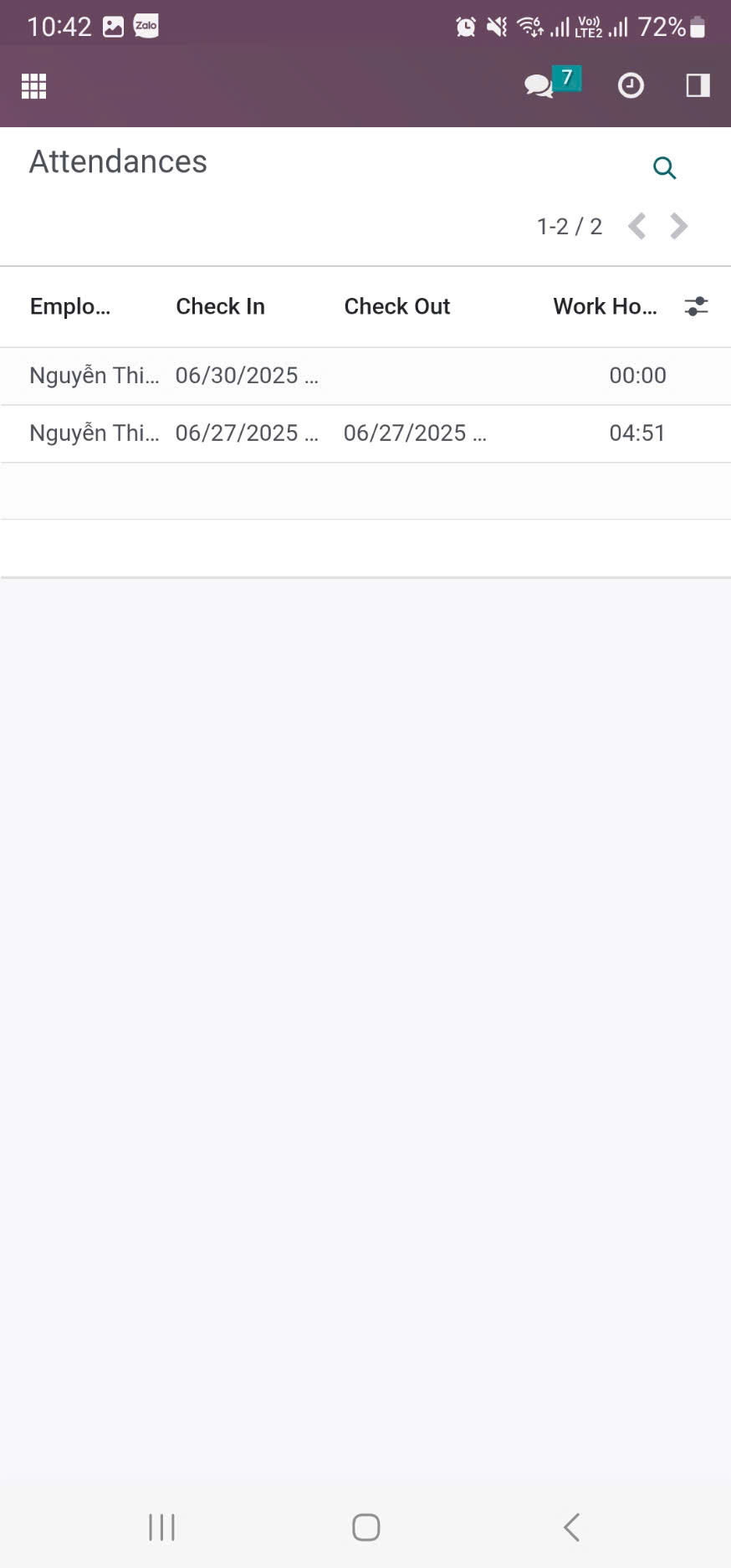Screen dimensions: 731x1568
Task: Open the side panel icon
Action: coord(698,85)
